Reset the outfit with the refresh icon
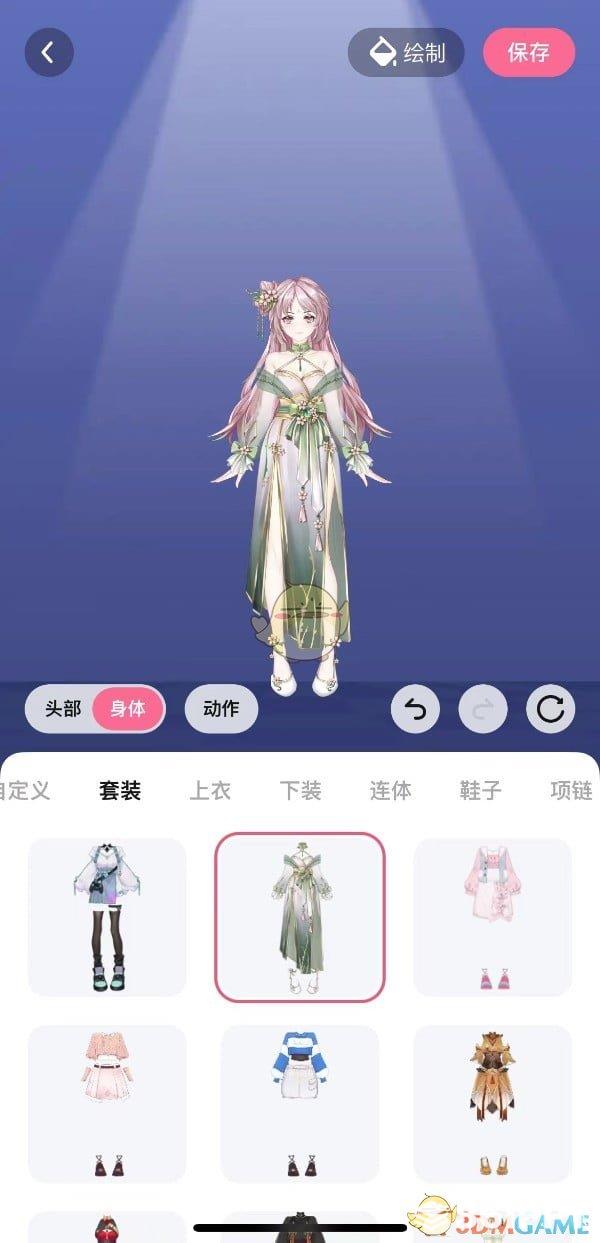This screenshot has height=1243, width=600. click(550, 710)
